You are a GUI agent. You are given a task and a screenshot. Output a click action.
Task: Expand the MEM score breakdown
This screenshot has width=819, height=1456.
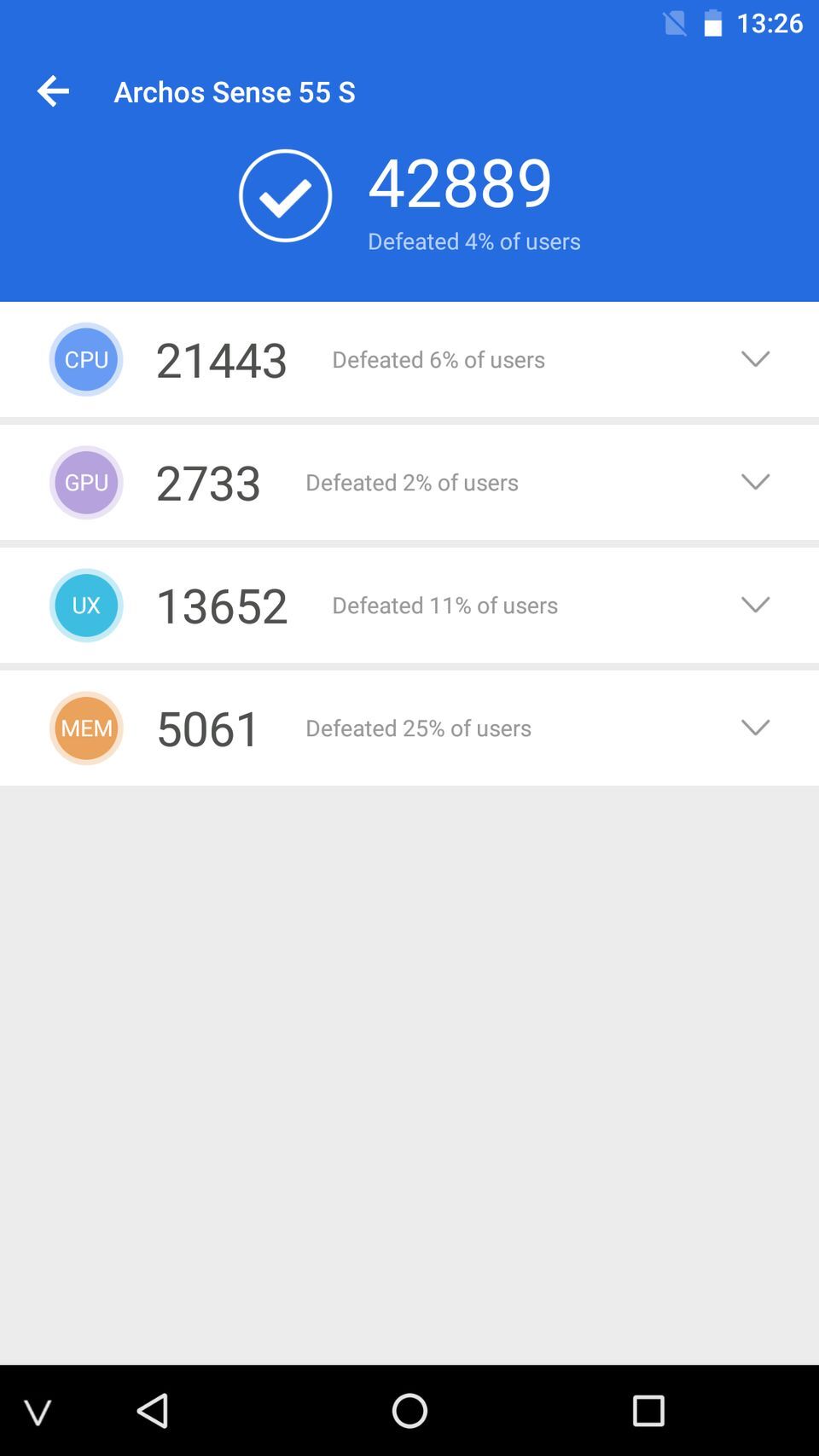pos(755,728)
